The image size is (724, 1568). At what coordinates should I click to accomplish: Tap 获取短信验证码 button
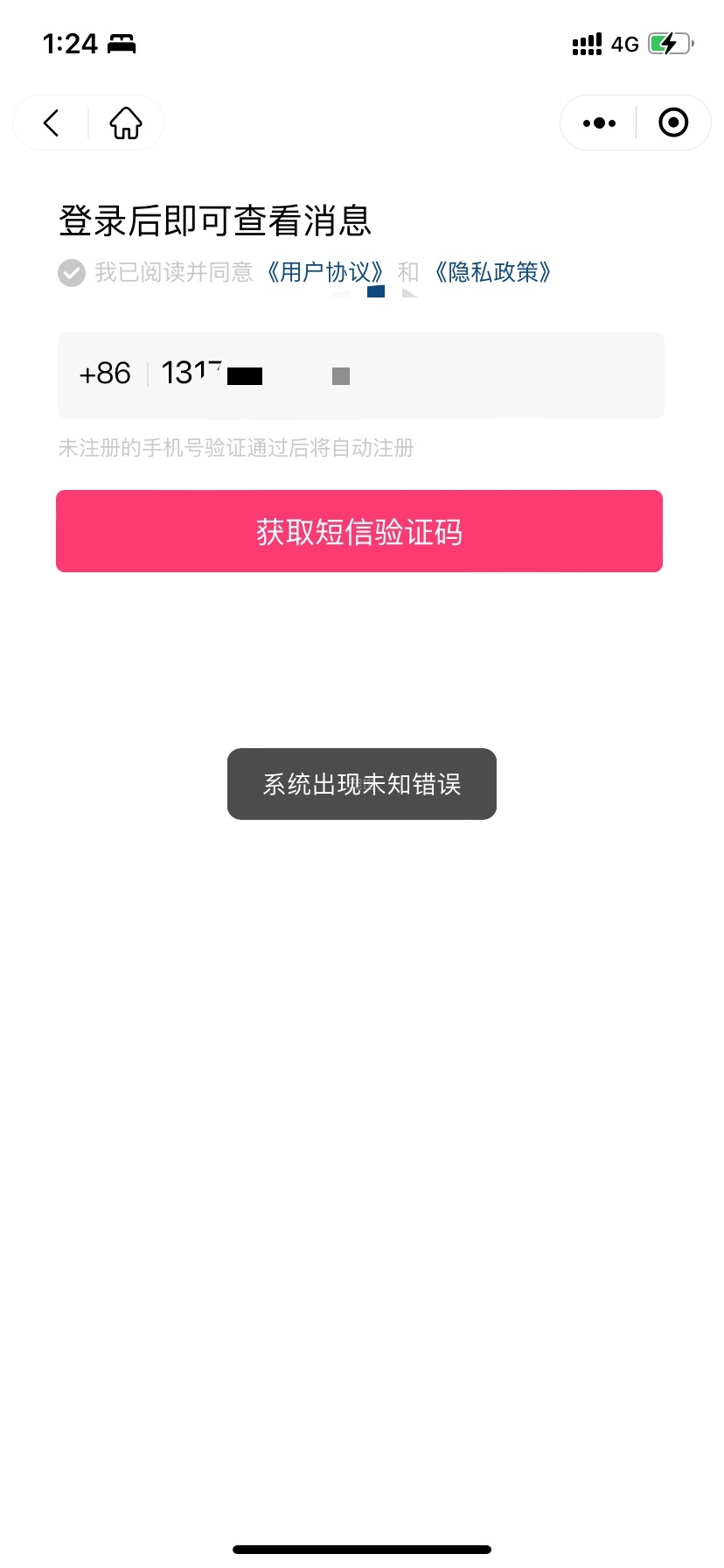click(x=359, y=532)
